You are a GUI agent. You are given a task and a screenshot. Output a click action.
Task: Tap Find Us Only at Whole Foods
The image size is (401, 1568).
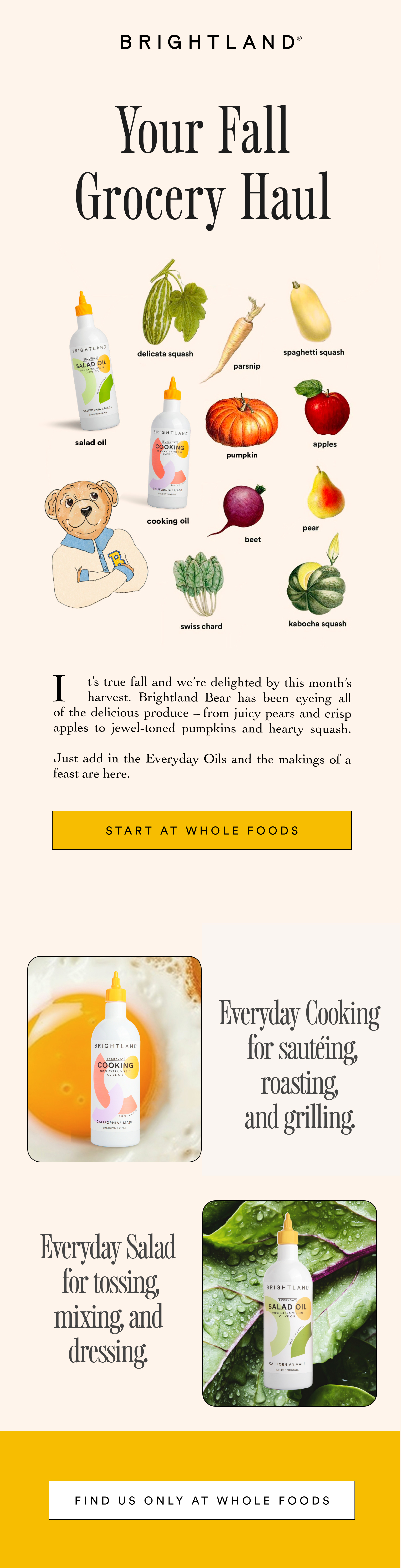point(201,1500)
